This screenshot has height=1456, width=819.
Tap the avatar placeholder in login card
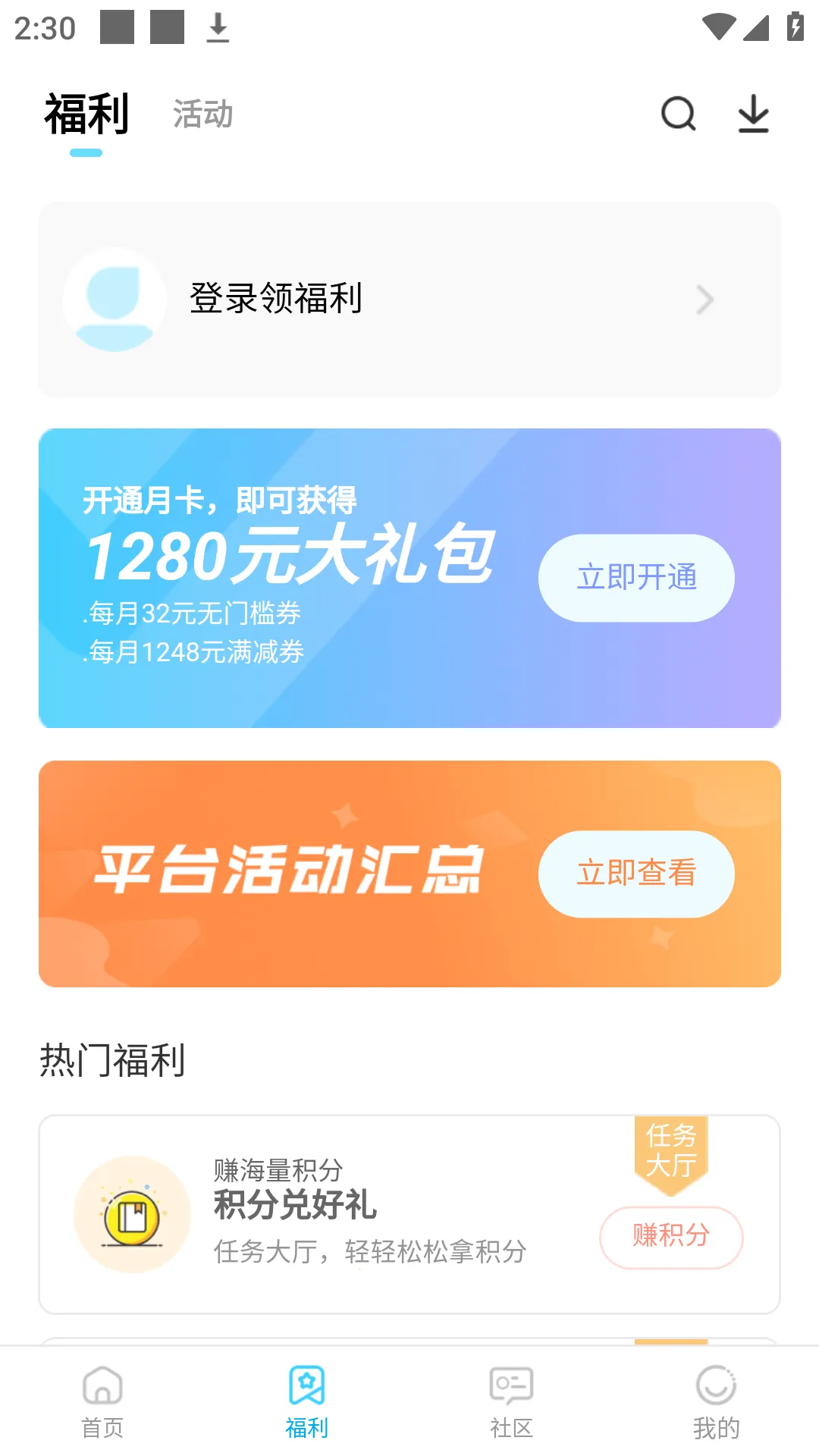click(x=114, y=298)
